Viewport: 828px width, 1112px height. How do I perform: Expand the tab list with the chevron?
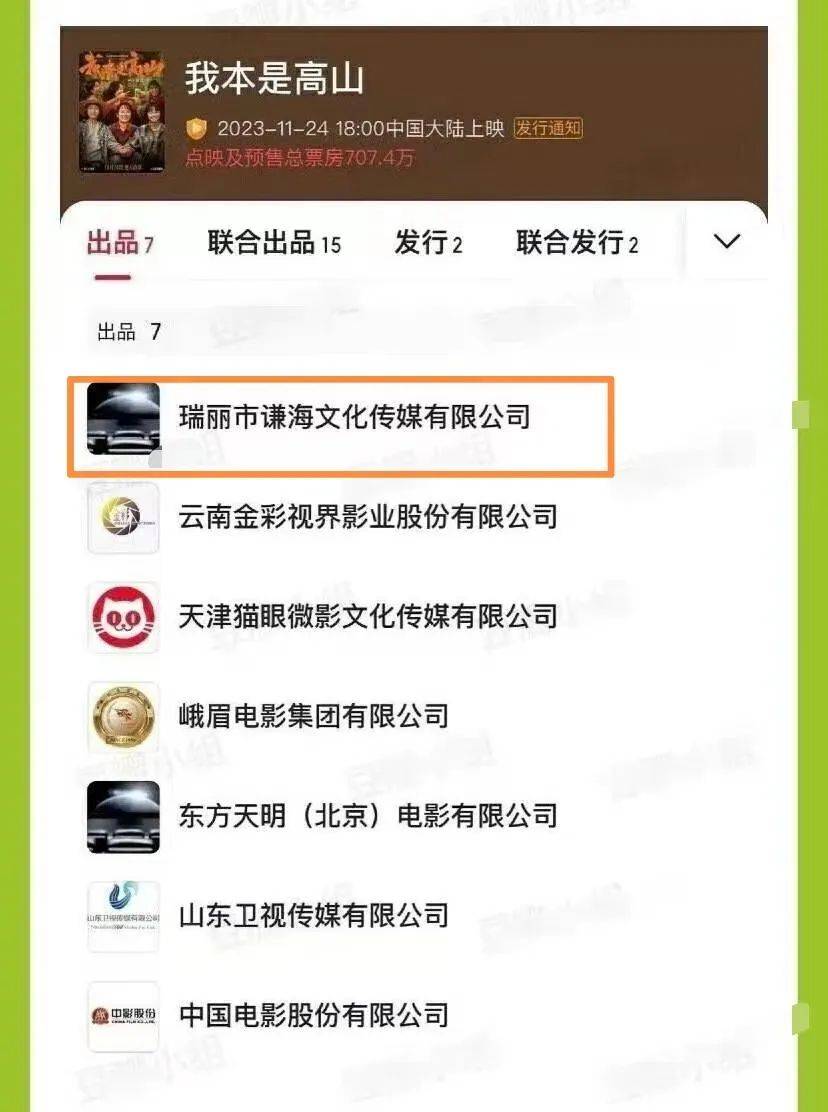(x=726, y=241)
